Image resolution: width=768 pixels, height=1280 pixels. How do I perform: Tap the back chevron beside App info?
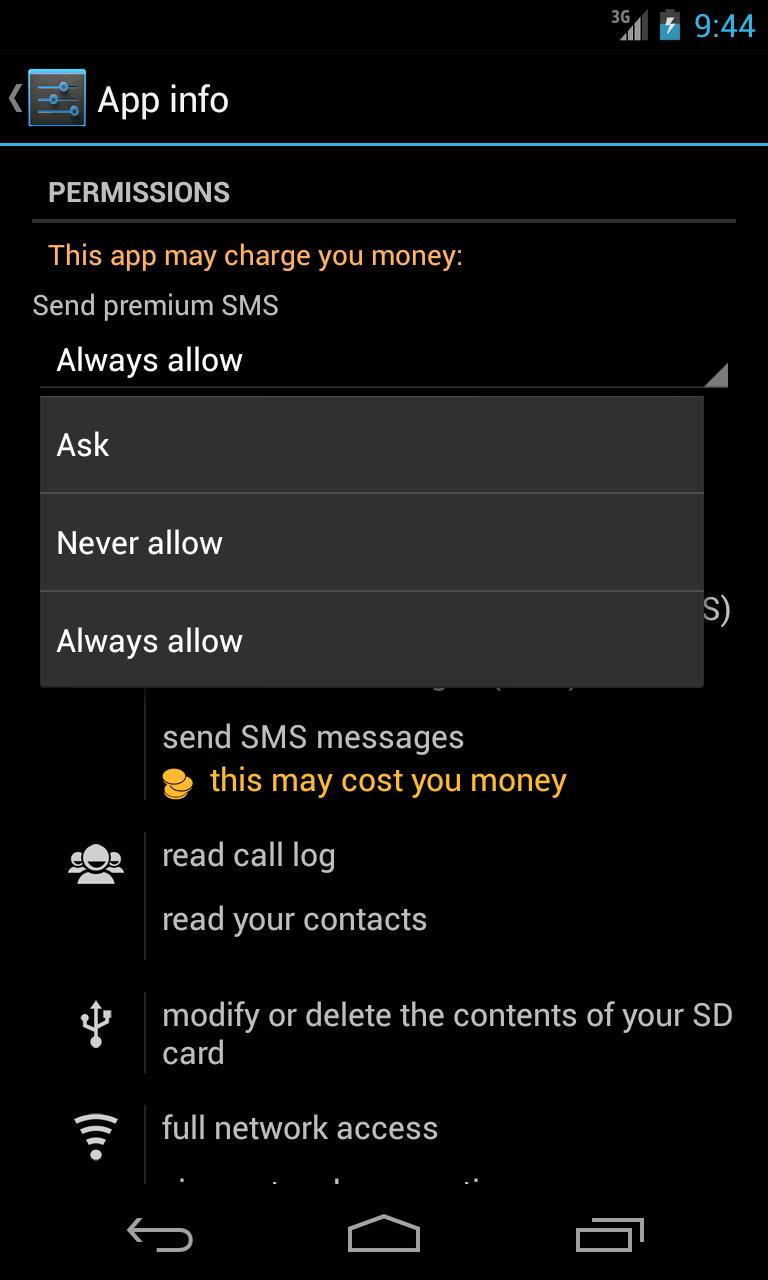coord(12,98)
